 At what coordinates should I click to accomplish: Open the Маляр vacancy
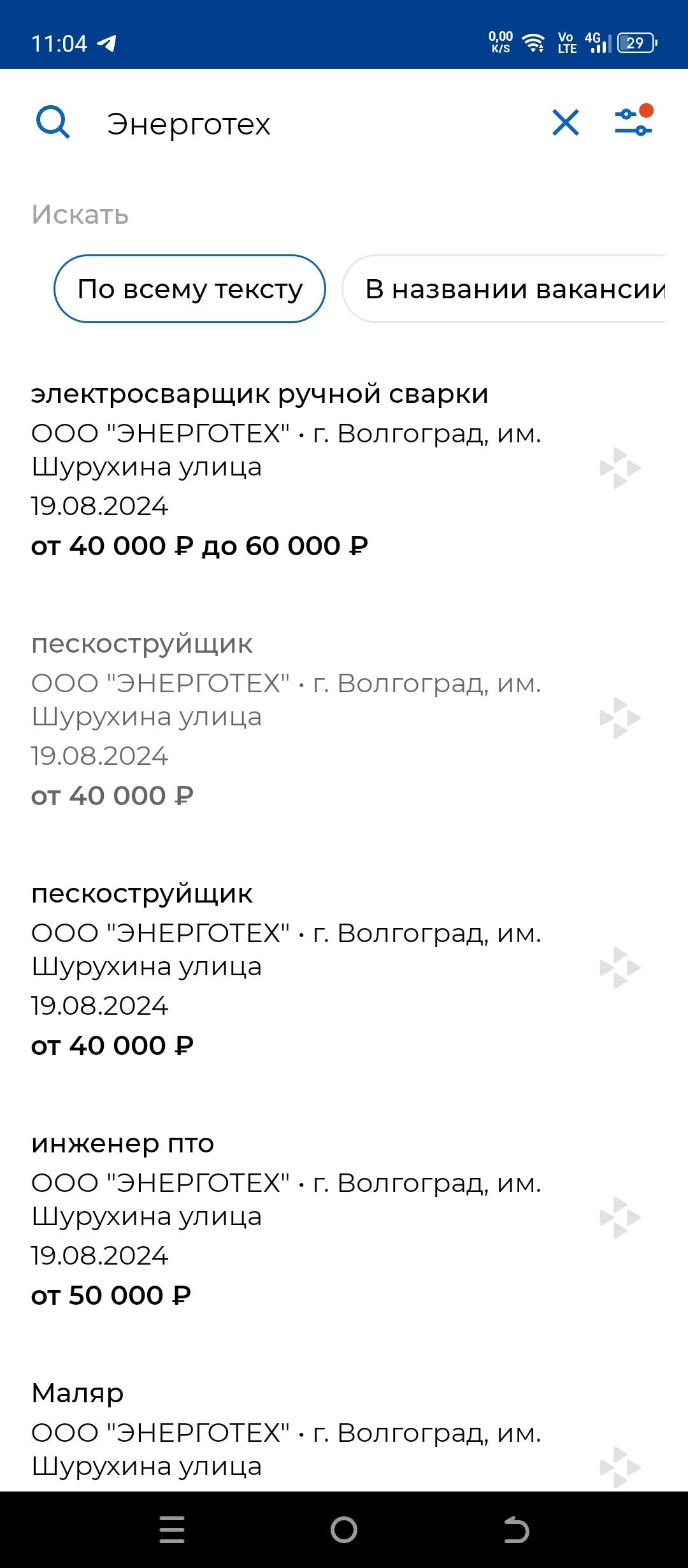pyautogui.click(x=78, y=1392)
